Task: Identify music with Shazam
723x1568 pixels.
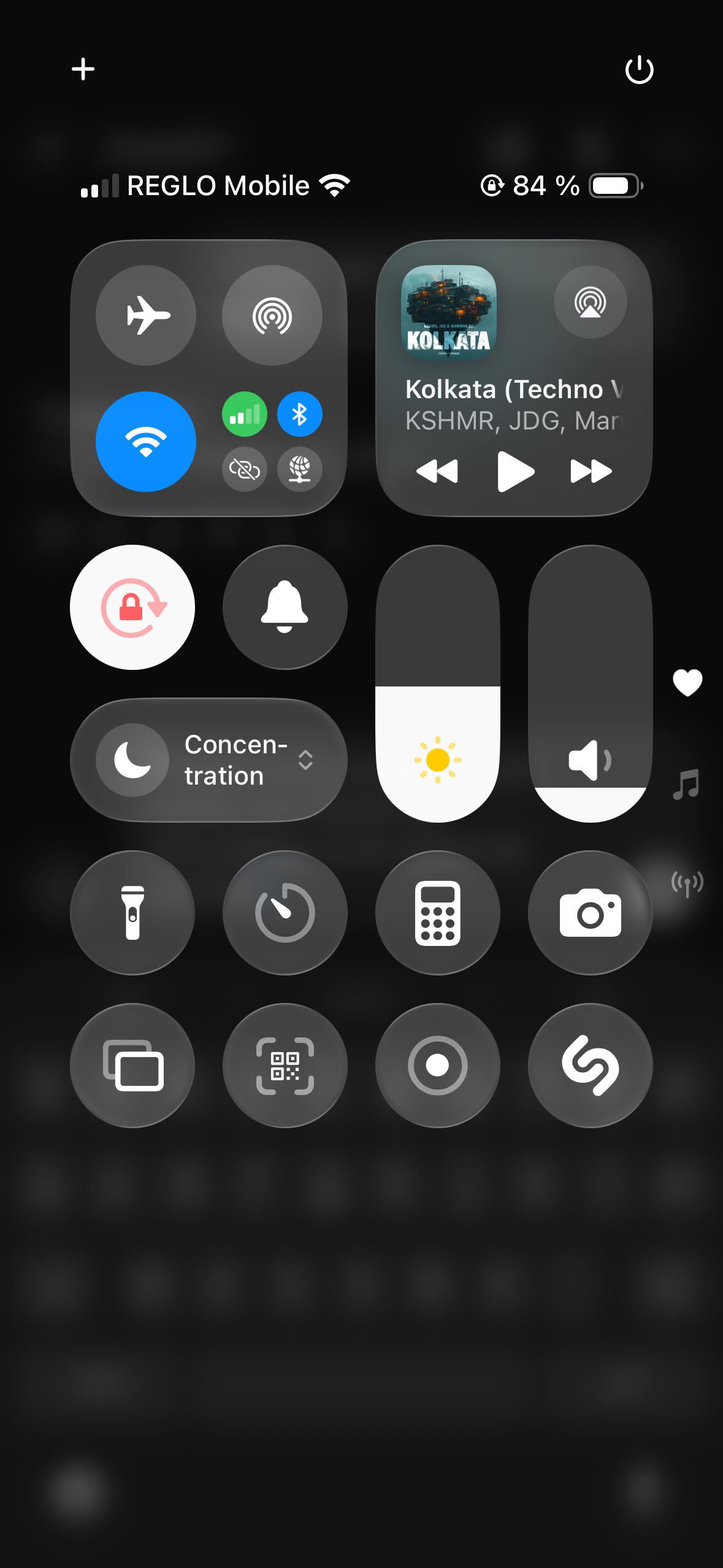Action: 590,1066
